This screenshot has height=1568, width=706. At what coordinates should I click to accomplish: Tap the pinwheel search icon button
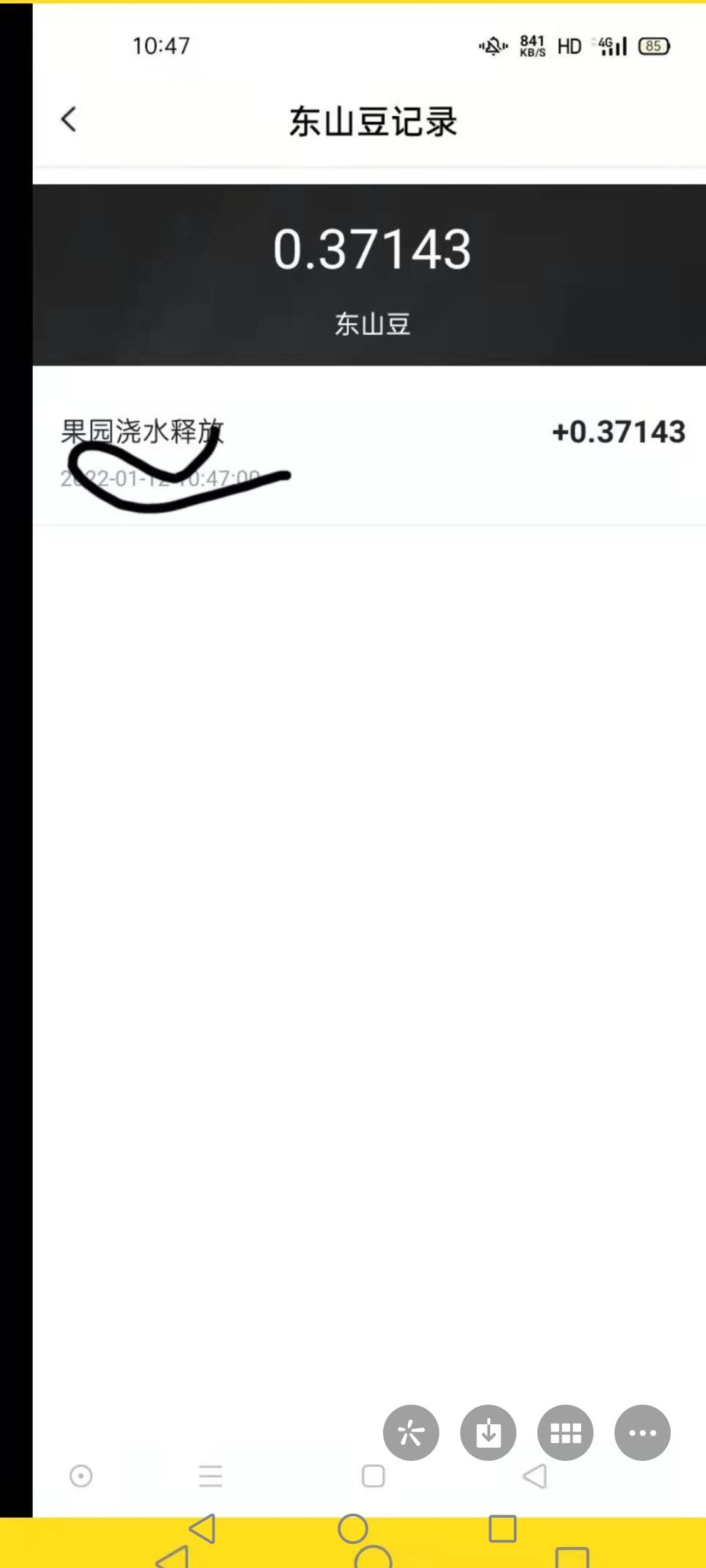click(x=411, y=1433)
